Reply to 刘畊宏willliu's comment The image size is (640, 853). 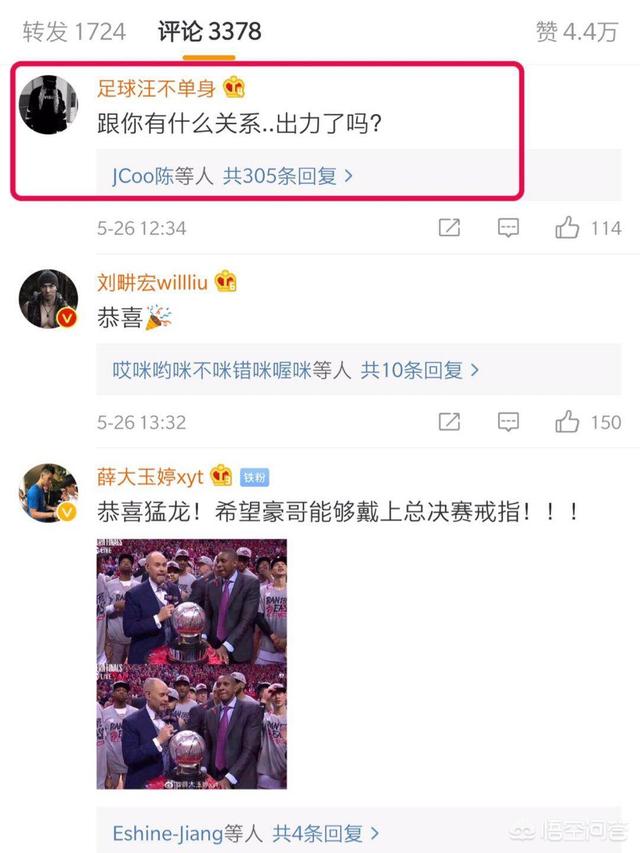508,422
